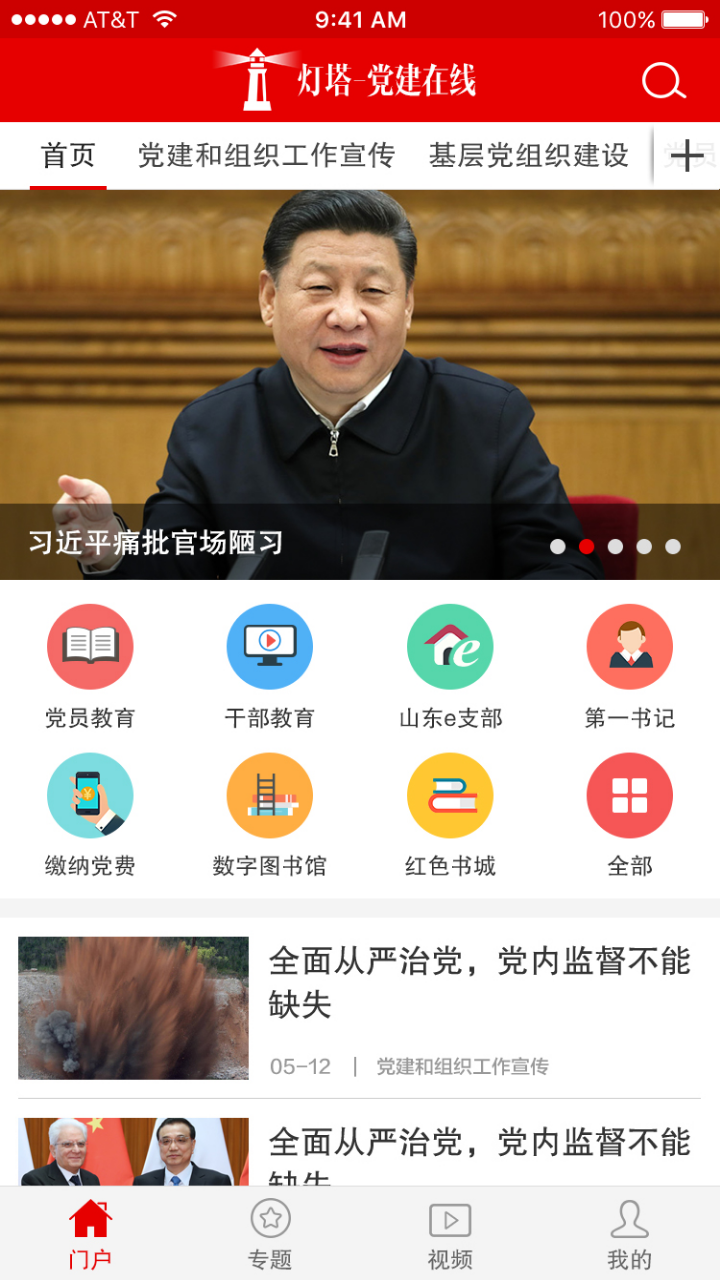The height and width of the screenshot is (1280, 720).
Task: Open the 数字图书馆 icon
Action: (270, 794)
